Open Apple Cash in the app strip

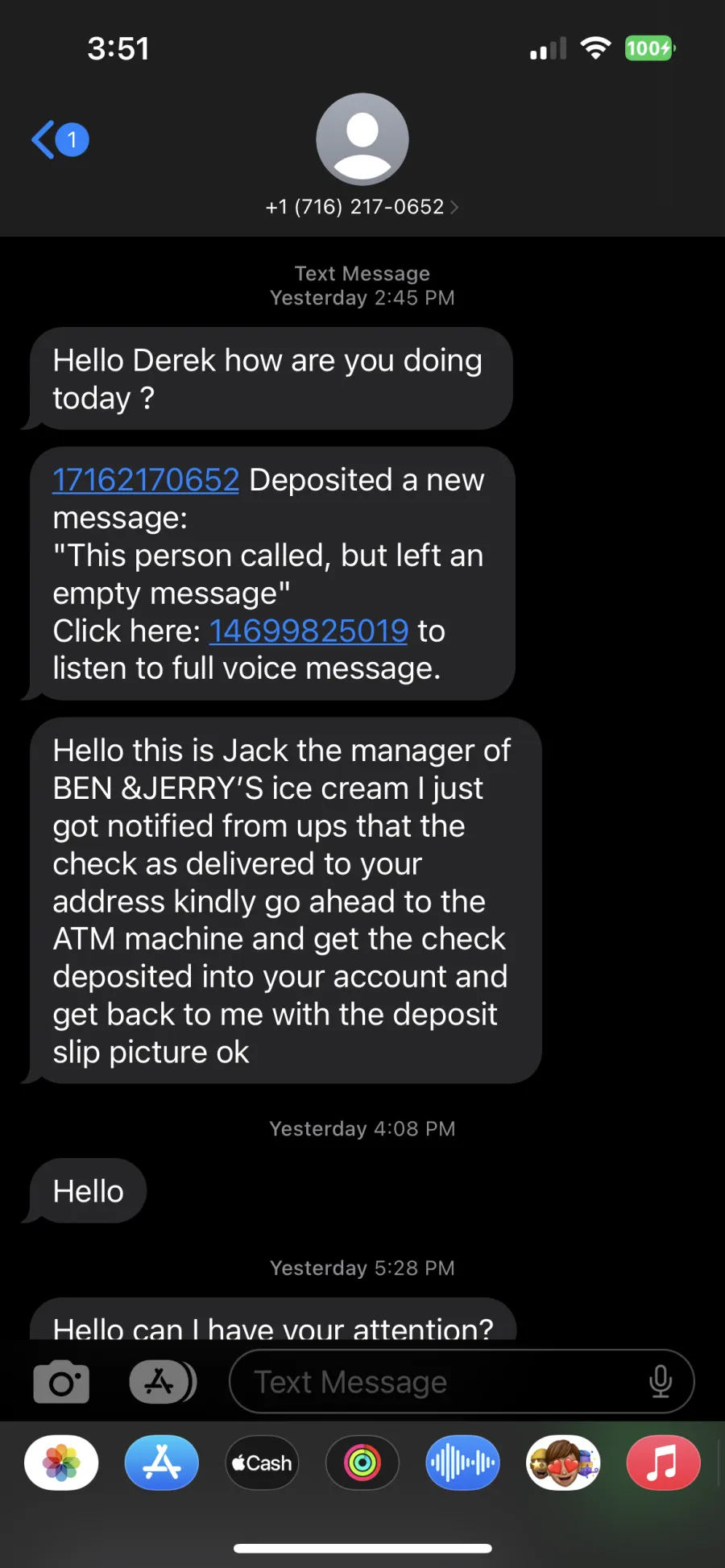[262, 1463]
